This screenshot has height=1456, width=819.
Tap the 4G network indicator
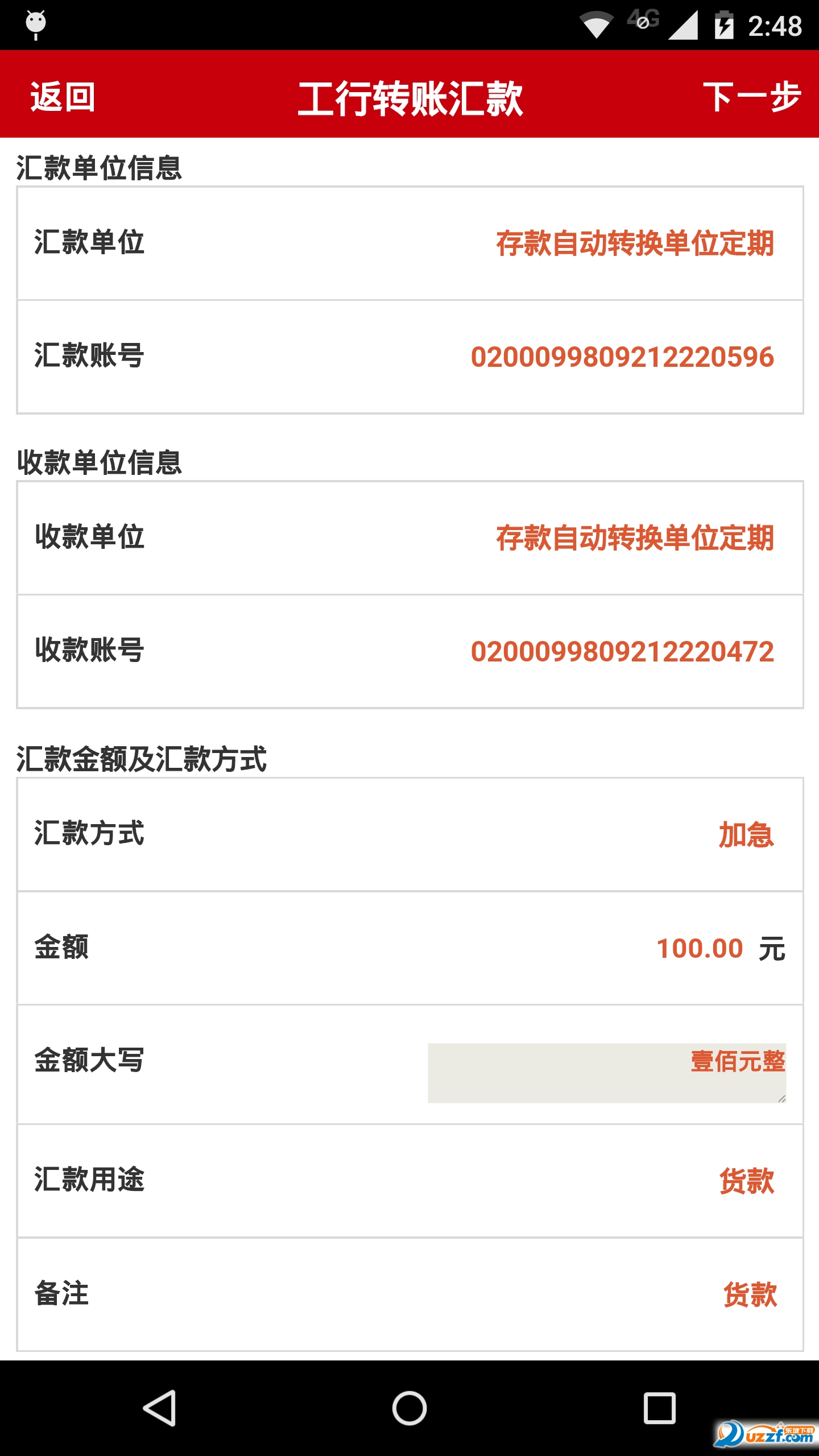[x=642, y=21]
